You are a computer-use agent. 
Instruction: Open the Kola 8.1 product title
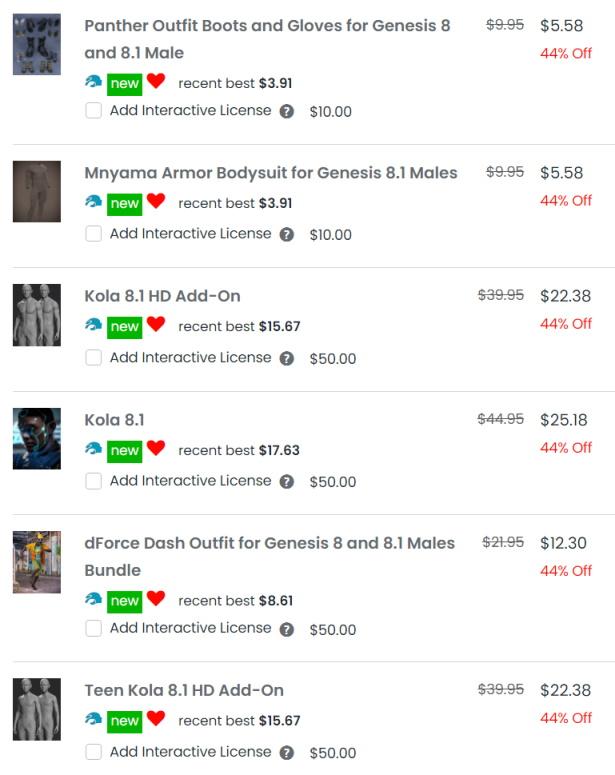(x=114, y=420)
